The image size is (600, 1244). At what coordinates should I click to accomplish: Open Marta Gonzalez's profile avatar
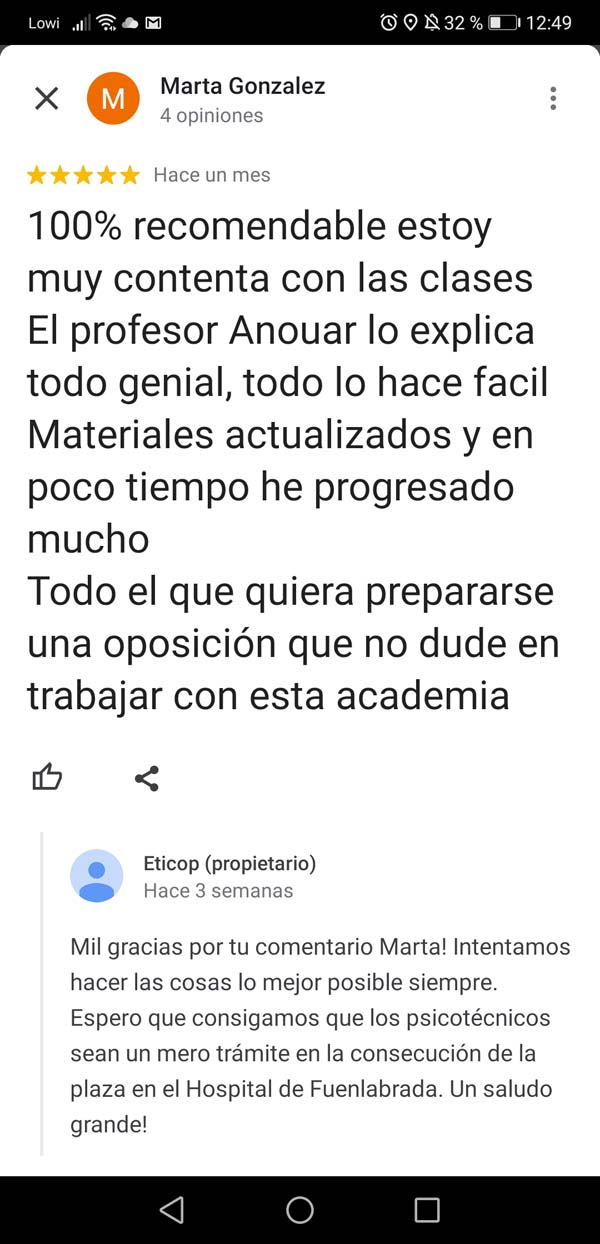click(113, 98)
